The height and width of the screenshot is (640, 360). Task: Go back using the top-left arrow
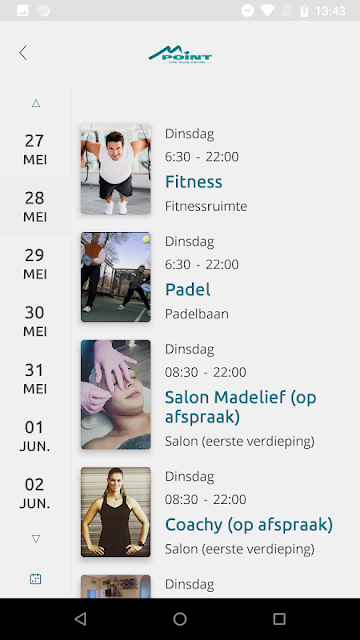(23, 53)
